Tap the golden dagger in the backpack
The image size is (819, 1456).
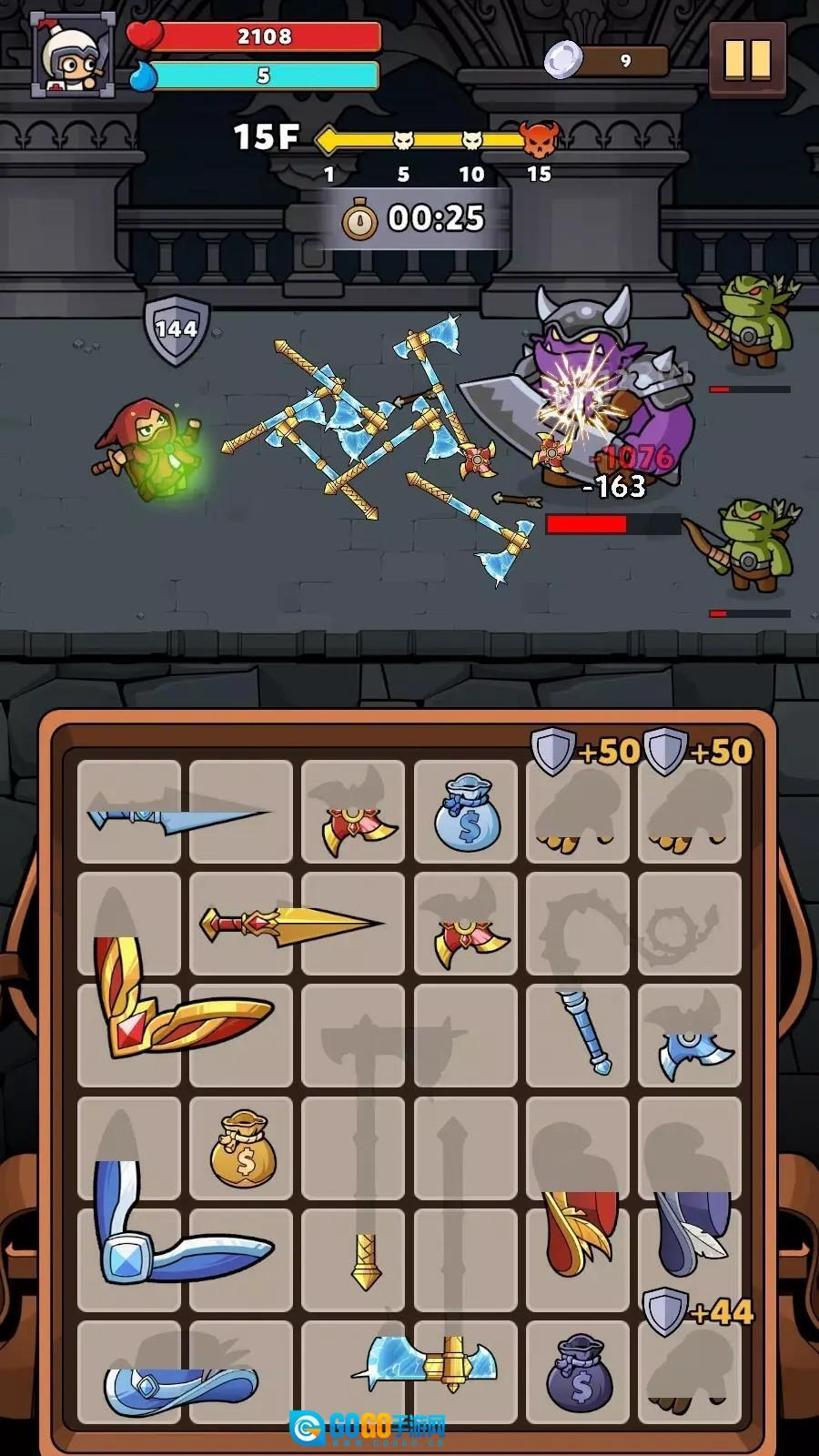click(x=291, y=924)
